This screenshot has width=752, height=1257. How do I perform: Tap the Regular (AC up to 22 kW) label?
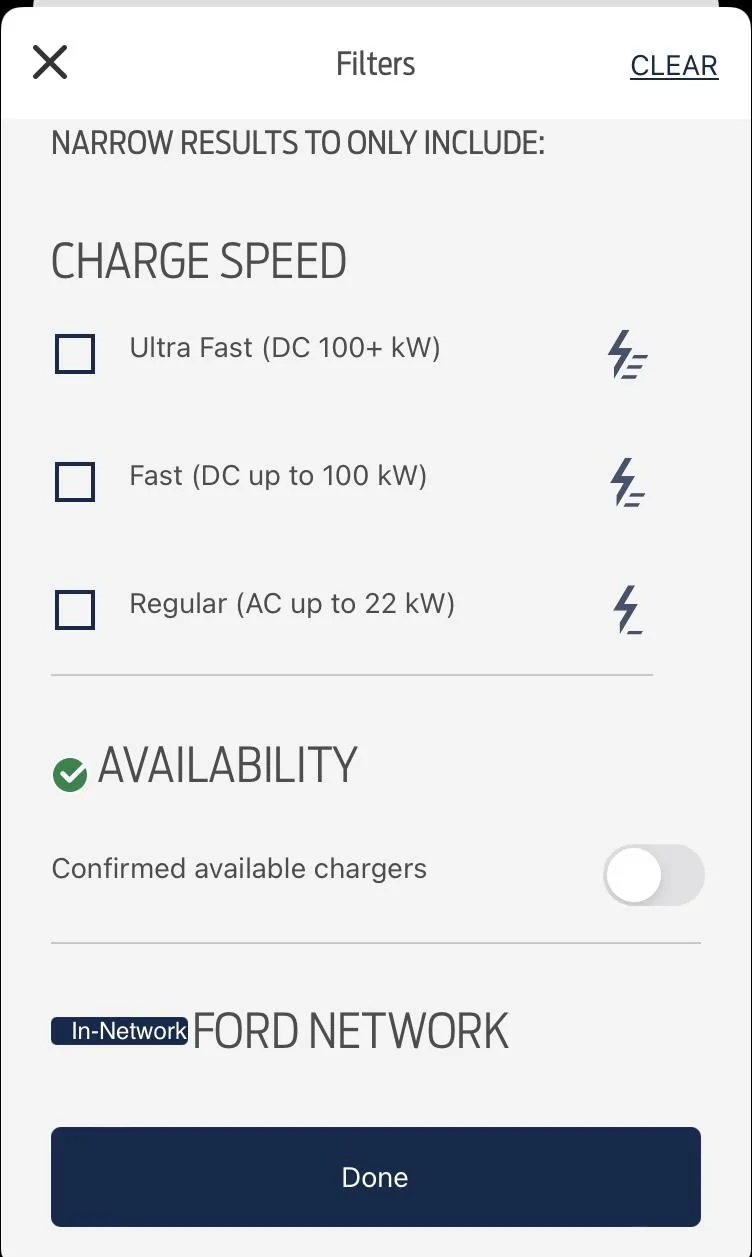291,603
